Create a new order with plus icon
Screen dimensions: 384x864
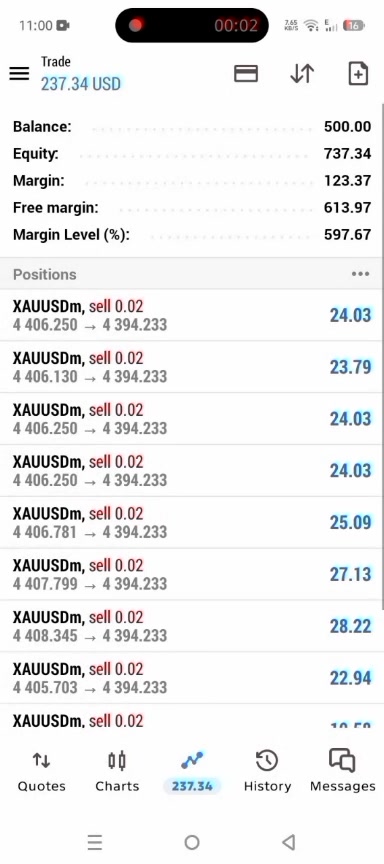click(x=358, y=73)
